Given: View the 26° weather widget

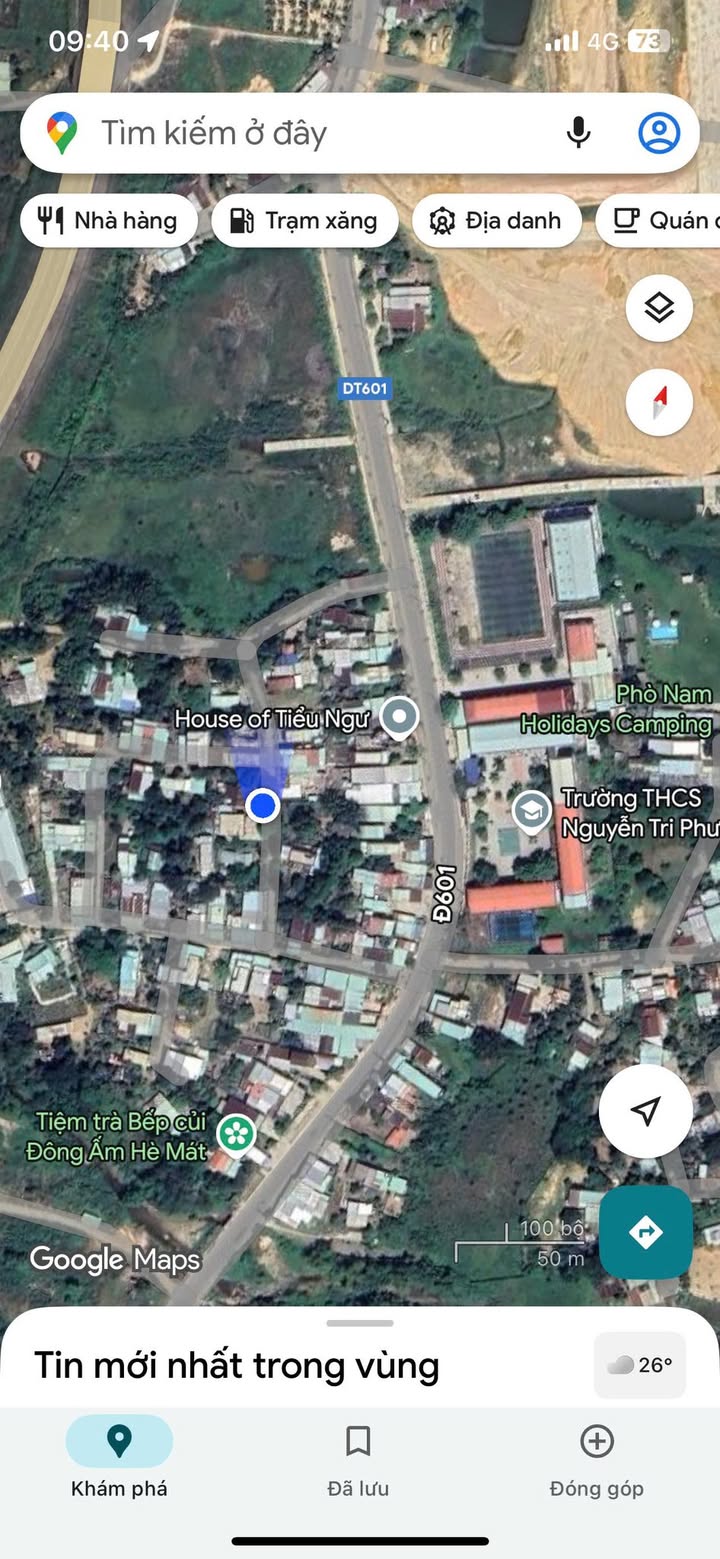Looking at the screenshot, I should tap(640, 1365).
